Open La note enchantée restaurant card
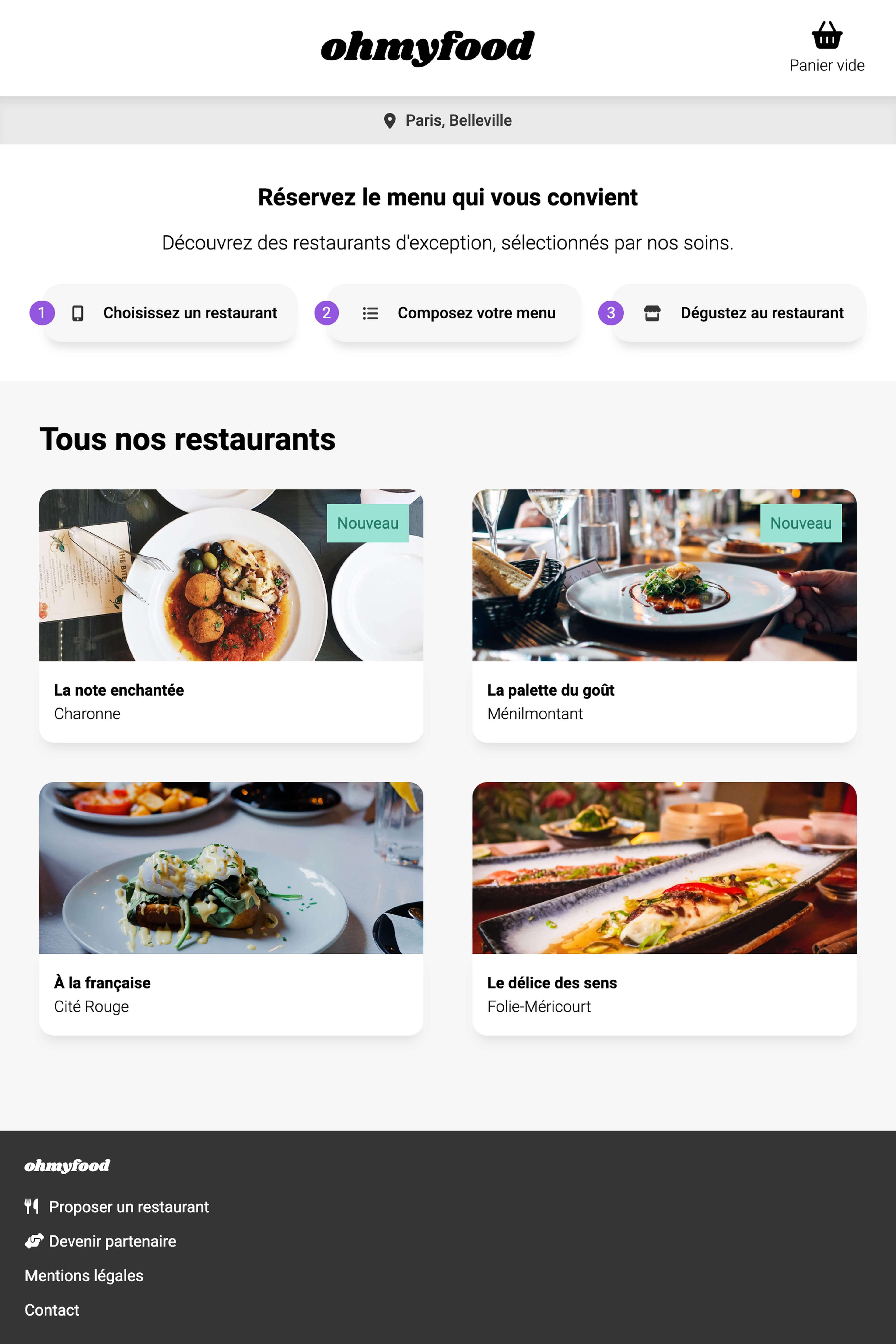Viewport: 896px width, 1344px height. tap(231, 616)
